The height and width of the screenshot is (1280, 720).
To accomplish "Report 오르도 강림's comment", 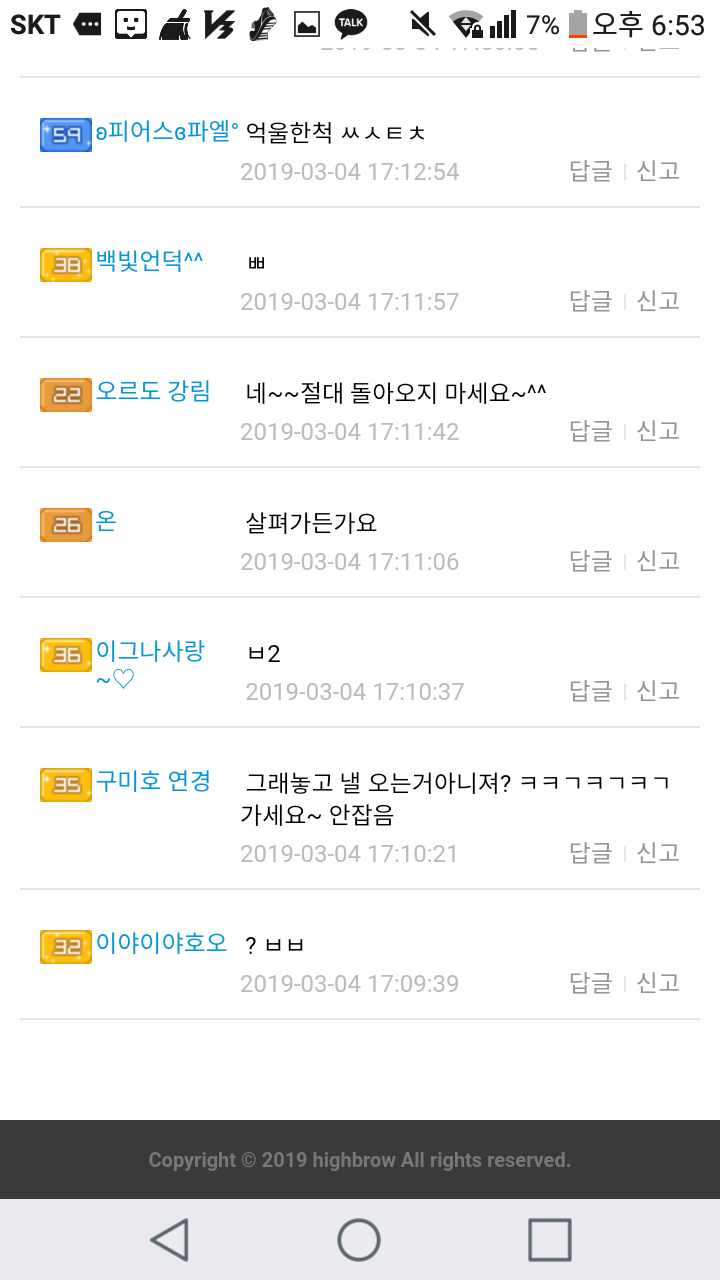I will coord(658,431).
